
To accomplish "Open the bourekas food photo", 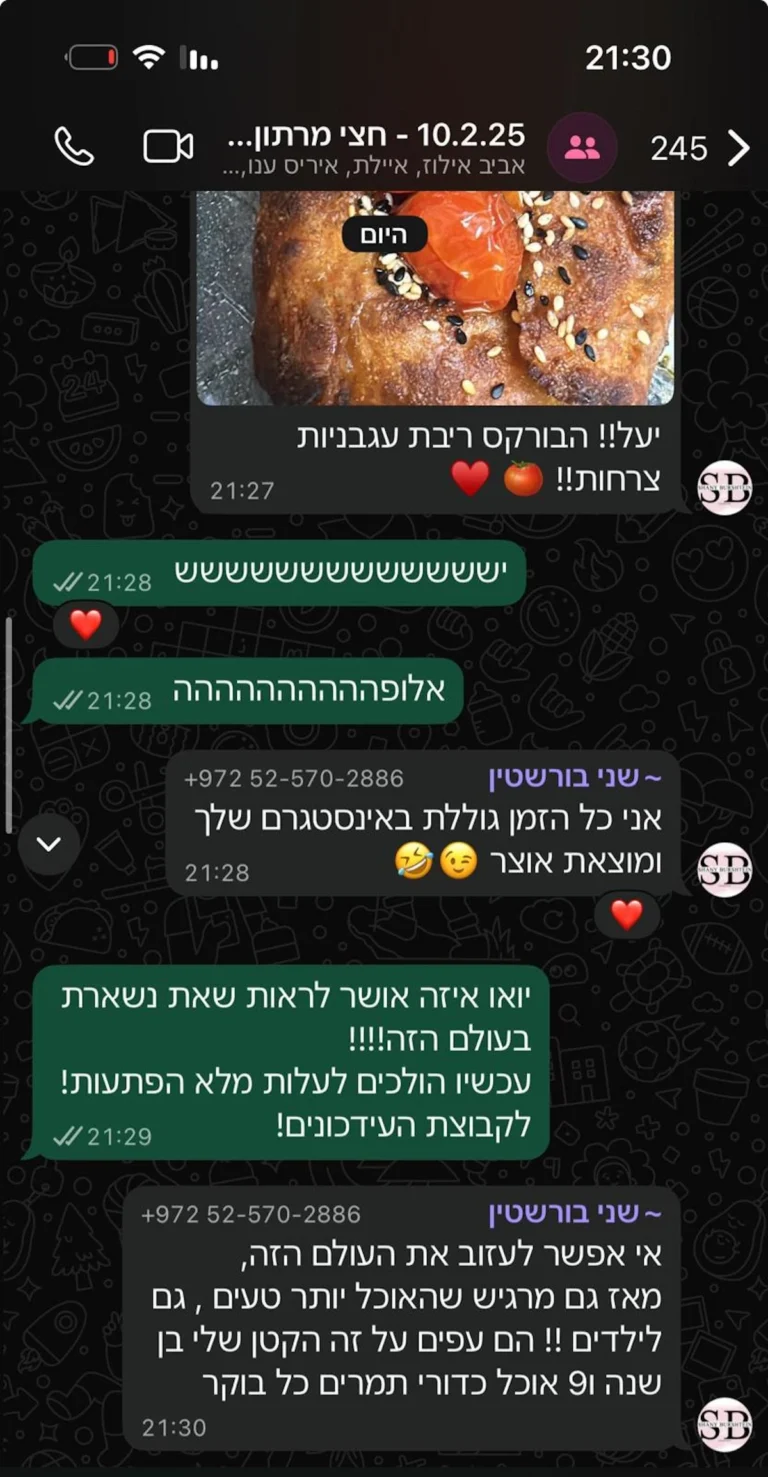I will click(x=435, y=300).
